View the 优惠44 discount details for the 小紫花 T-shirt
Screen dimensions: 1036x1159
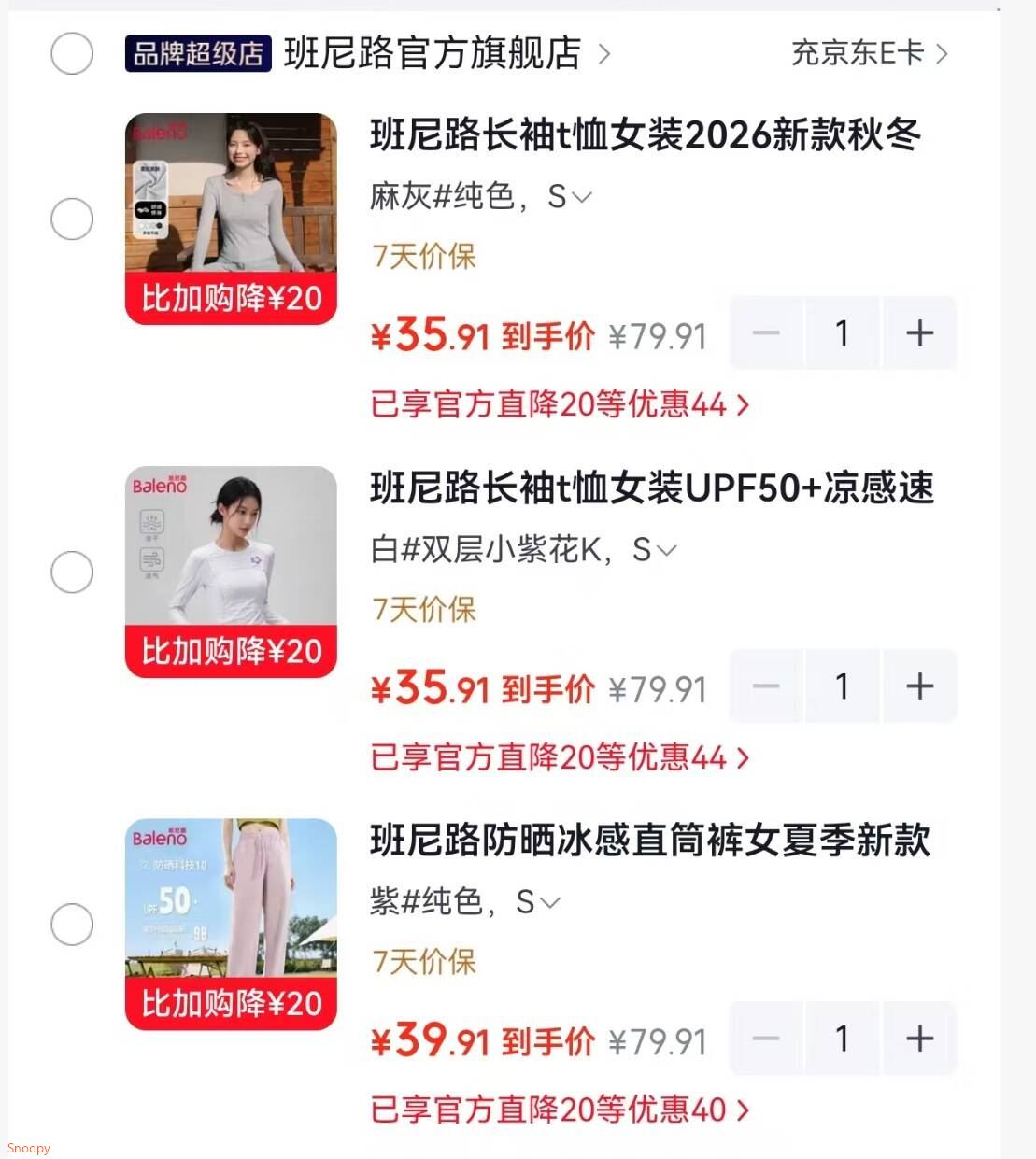point(560,757)
